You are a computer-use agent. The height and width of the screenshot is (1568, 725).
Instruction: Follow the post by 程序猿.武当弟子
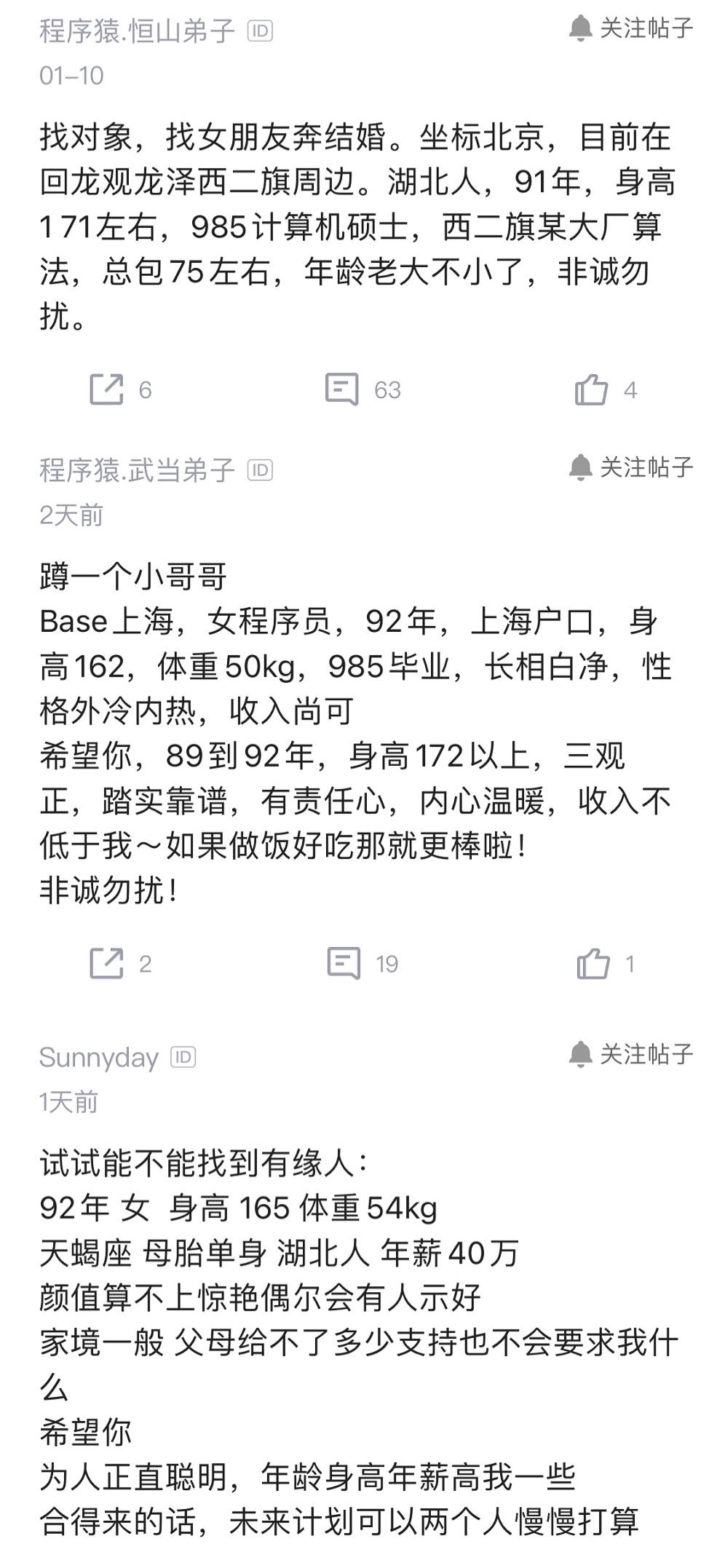[630, 467]
